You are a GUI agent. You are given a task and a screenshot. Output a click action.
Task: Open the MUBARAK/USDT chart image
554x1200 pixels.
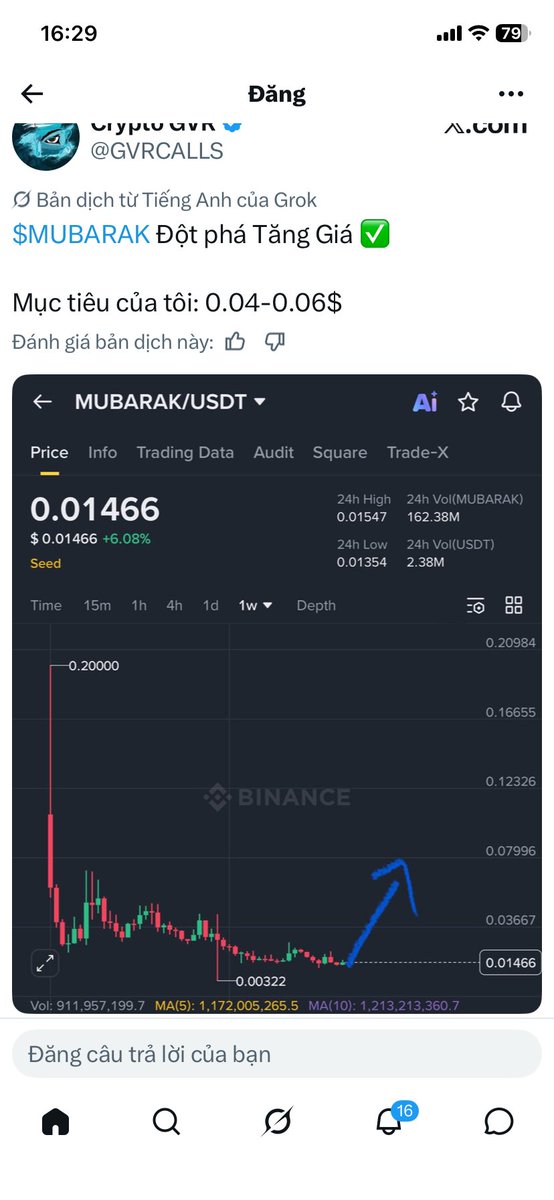click(277, 694)
